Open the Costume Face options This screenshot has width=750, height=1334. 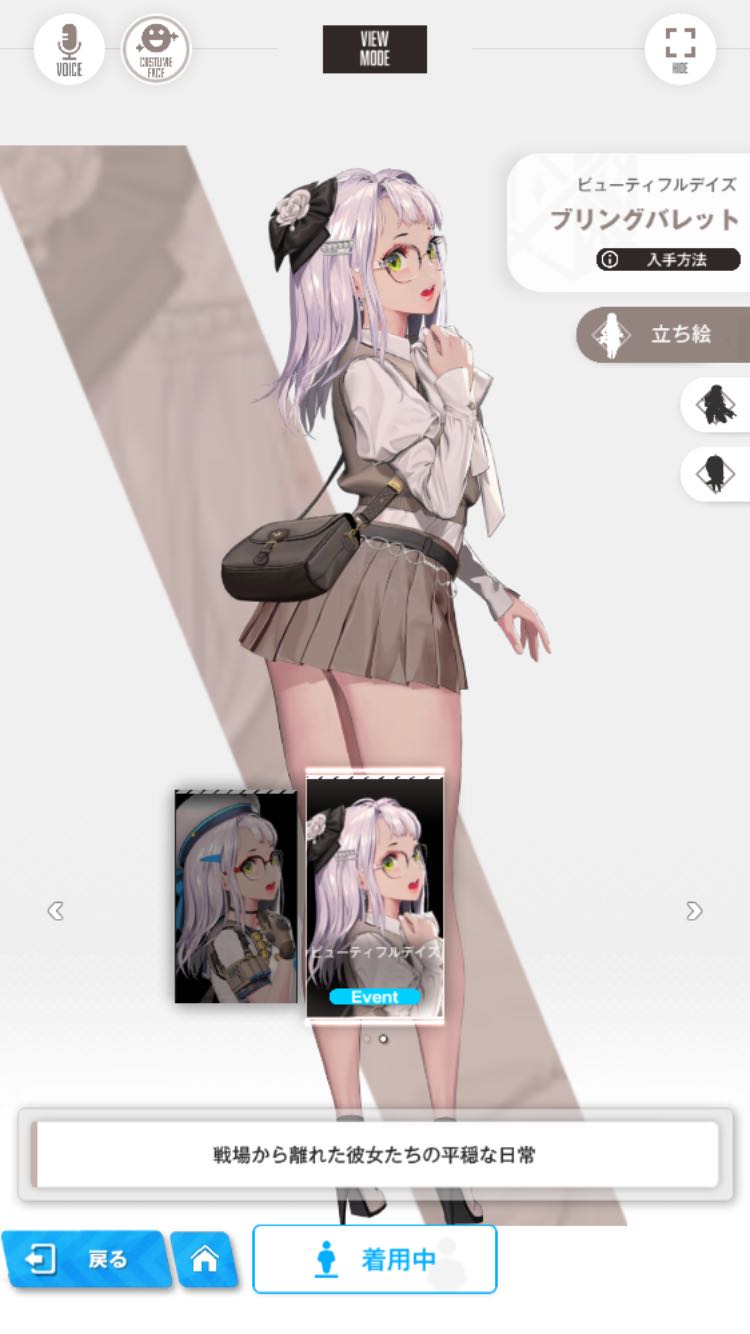pos(156,49)
